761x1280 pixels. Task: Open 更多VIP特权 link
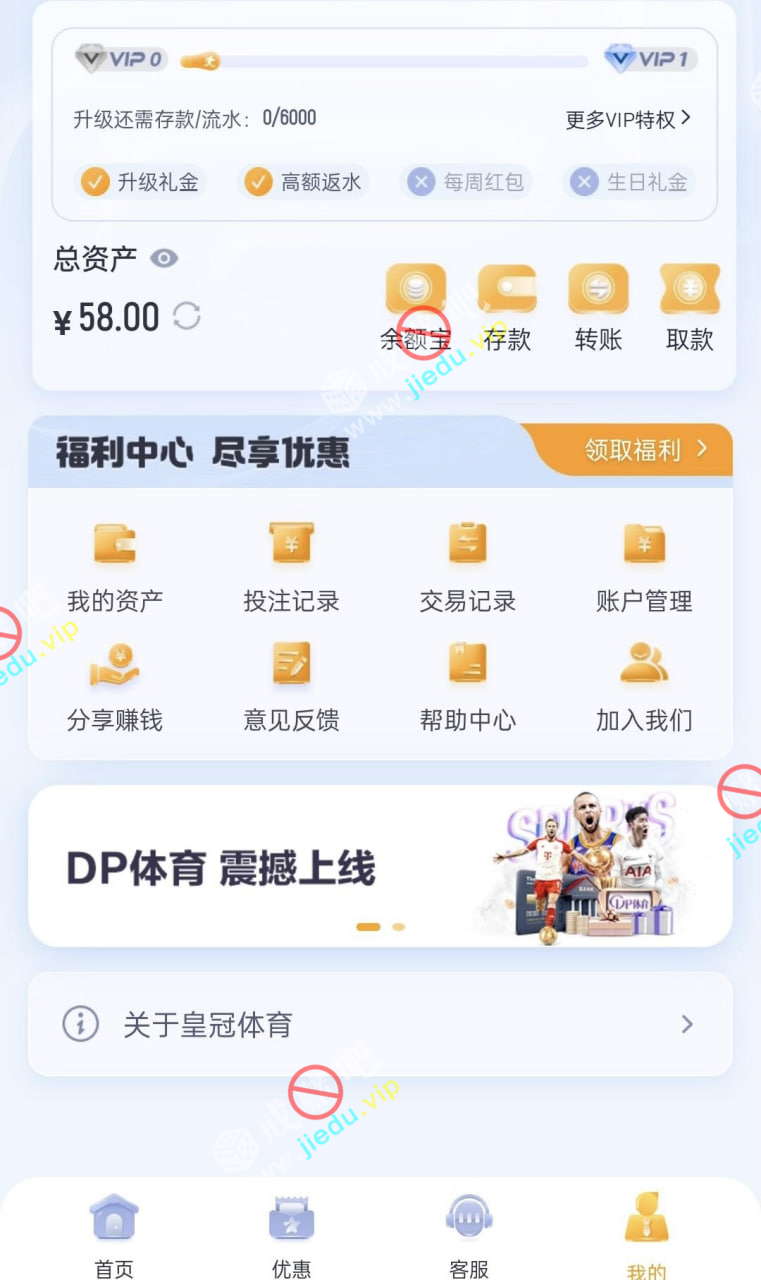(628, 119)
